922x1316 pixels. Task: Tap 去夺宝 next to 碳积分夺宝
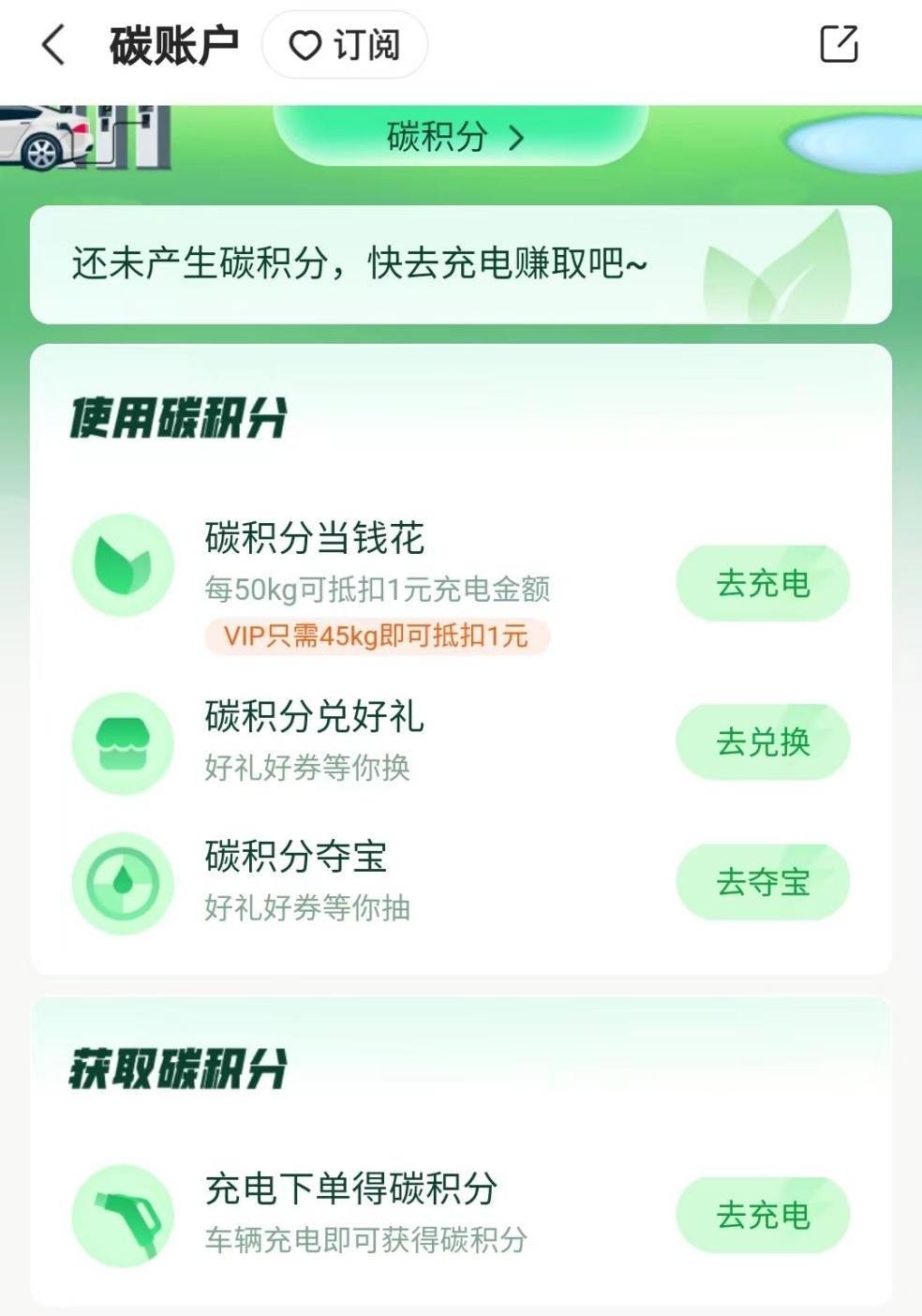pyautogui.click(x=763, y=880)
